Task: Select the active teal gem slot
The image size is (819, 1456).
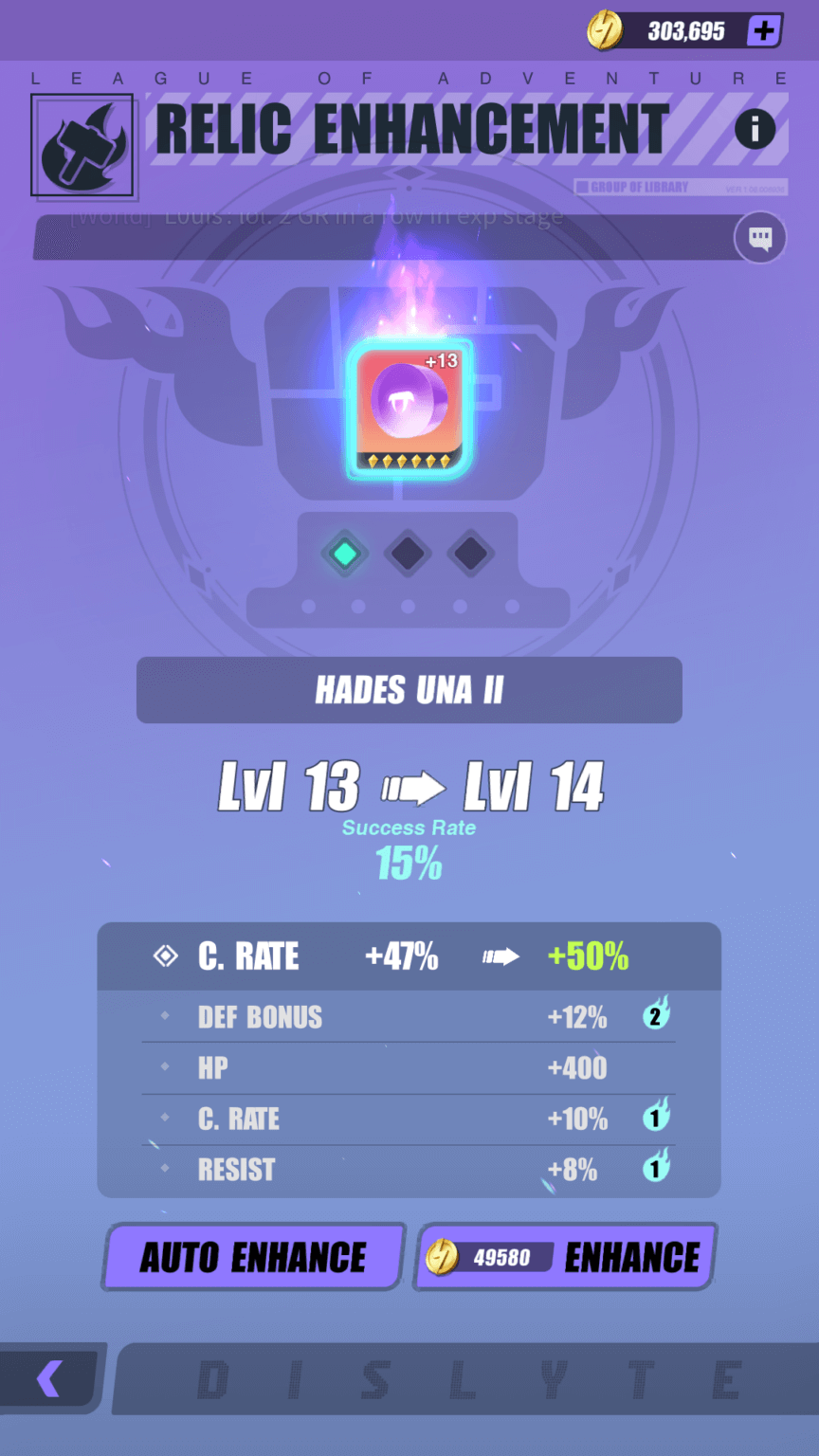Action: pyautogui.click(x=345, y=555)
